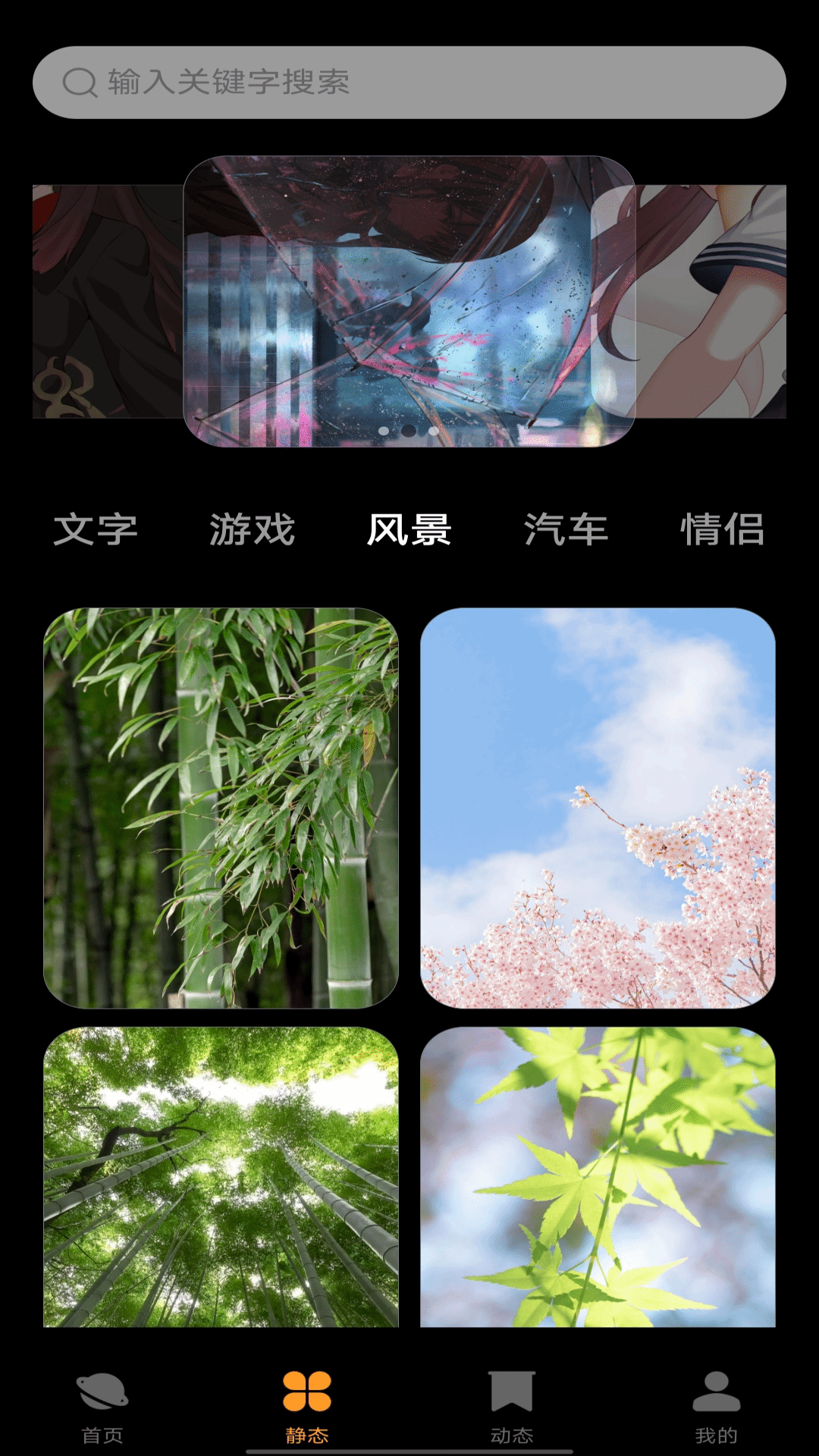Viewport: 819px width, 1456px height.
Task: Select the 风景 category tab
Action: [409, 529]
